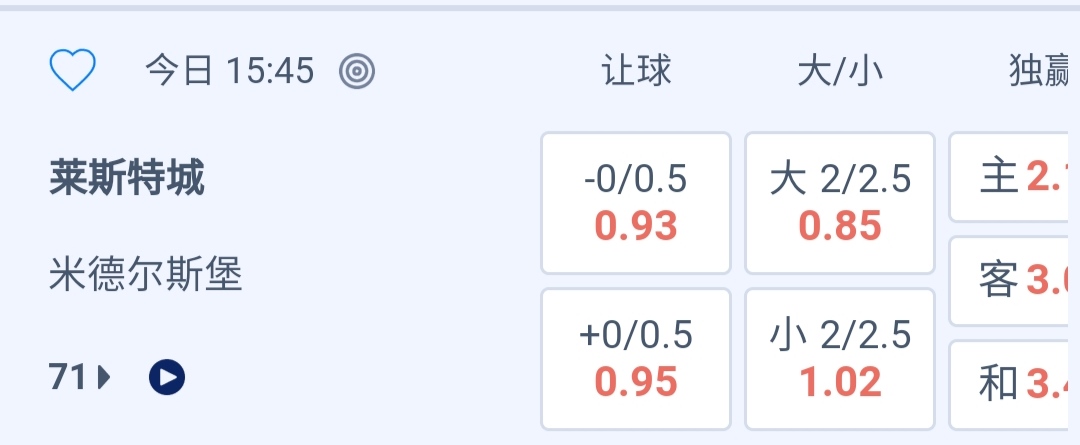Choose 和 draw odds
This screenshot has width=1080, height=445.
coord(1014,383)
